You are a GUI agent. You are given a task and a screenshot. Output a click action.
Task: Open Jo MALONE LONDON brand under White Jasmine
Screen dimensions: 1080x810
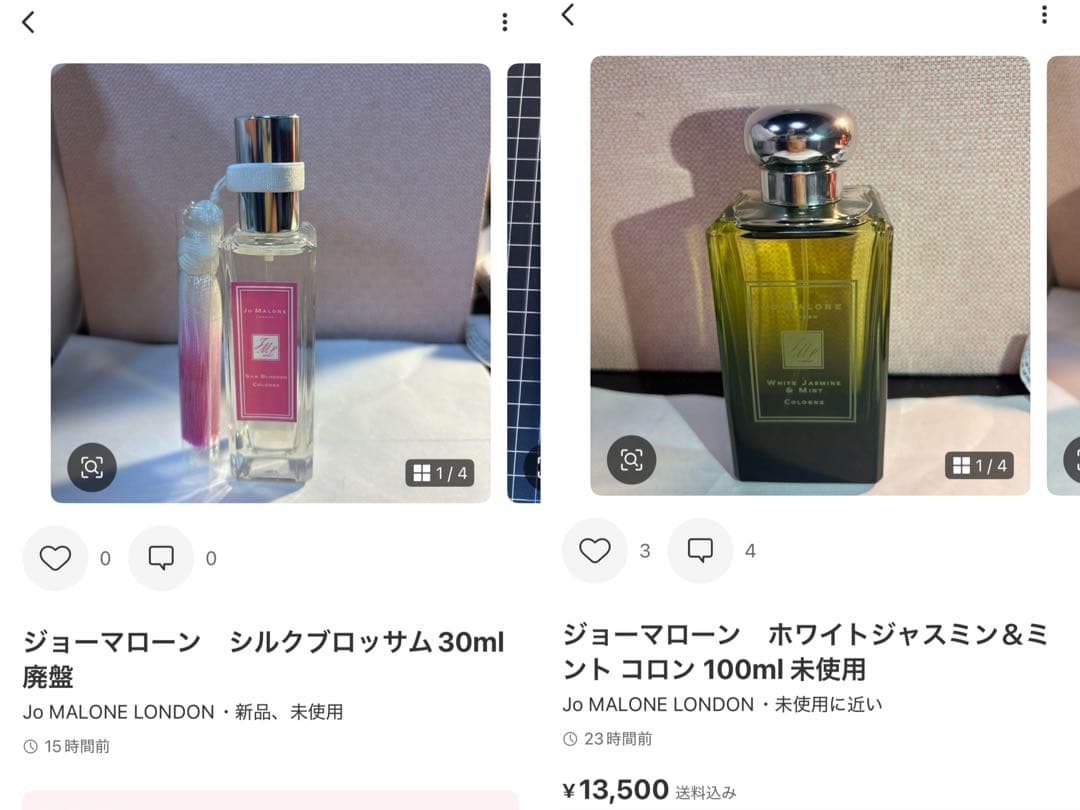point(658,704)
